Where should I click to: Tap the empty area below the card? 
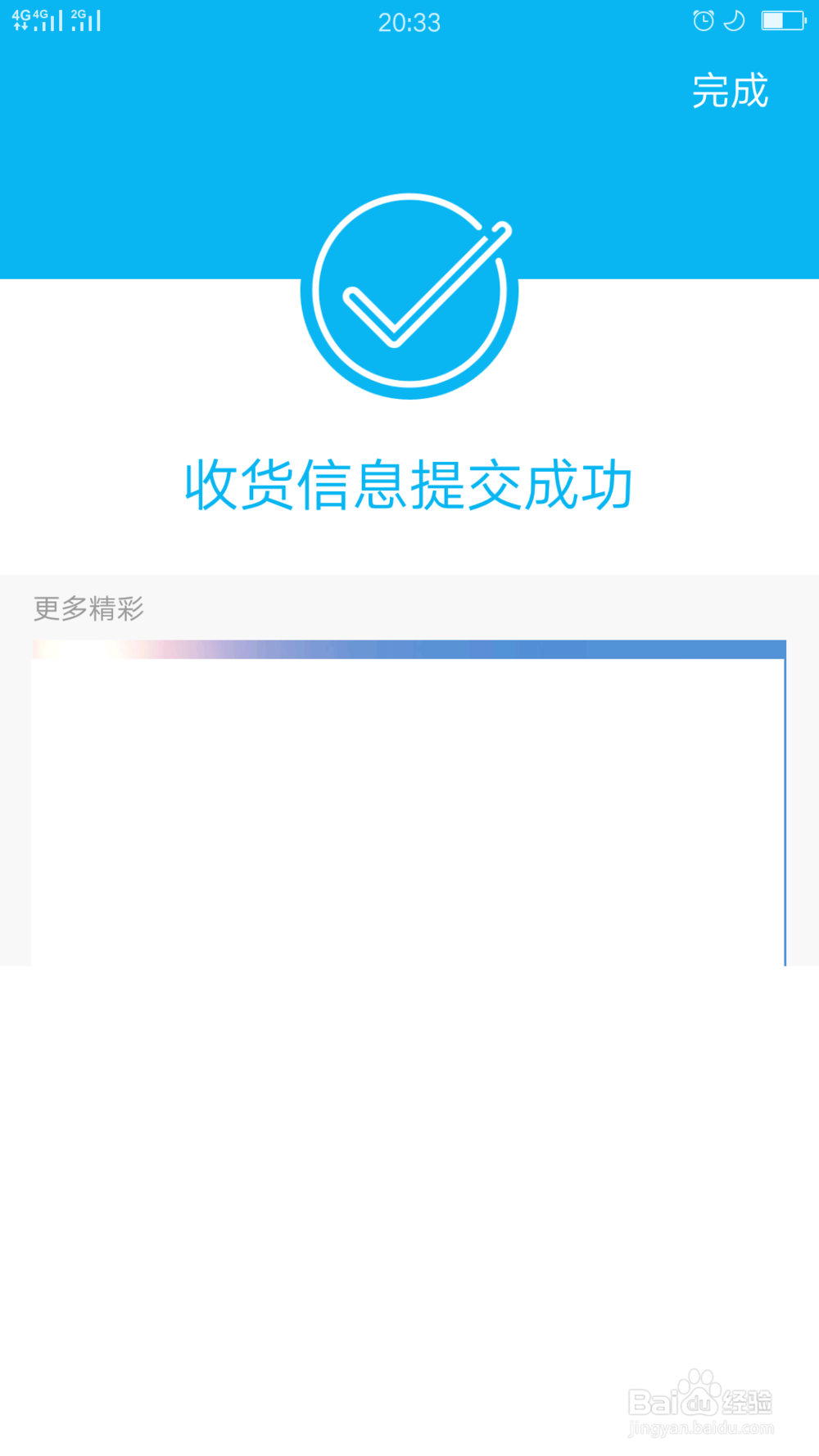409,1146
